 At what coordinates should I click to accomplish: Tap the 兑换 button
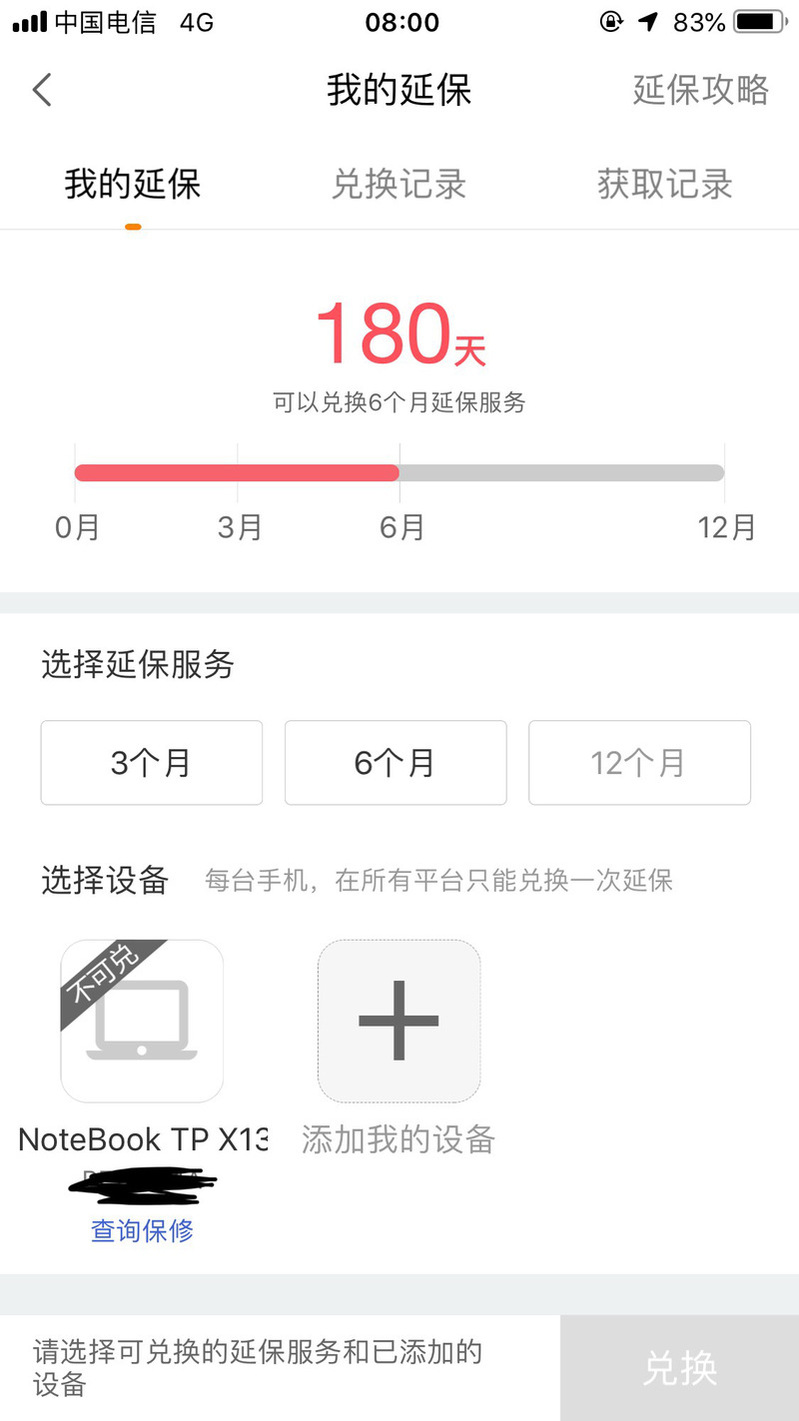click(680, 1368)
